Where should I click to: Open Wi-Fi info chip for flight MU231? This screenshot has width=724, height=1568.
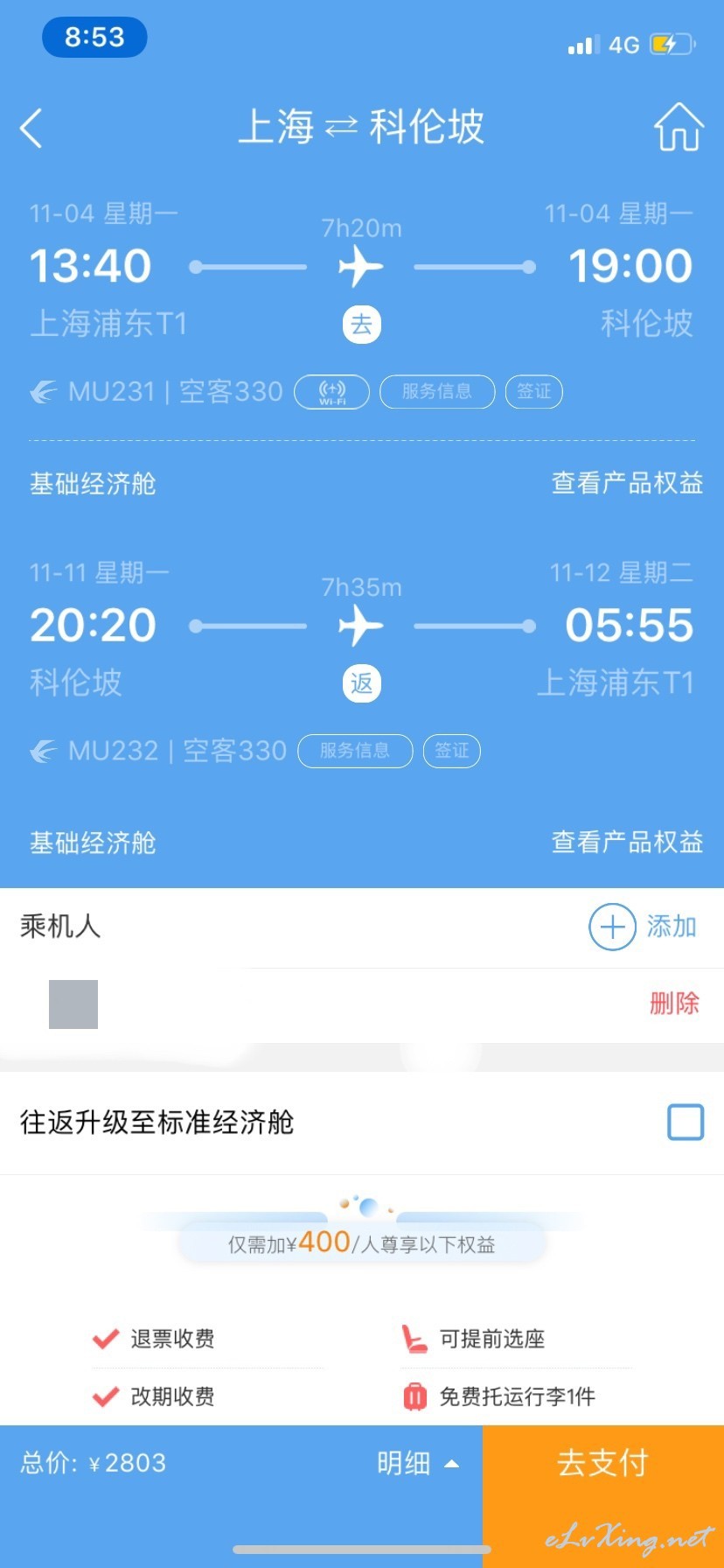[x=331, y=392]
